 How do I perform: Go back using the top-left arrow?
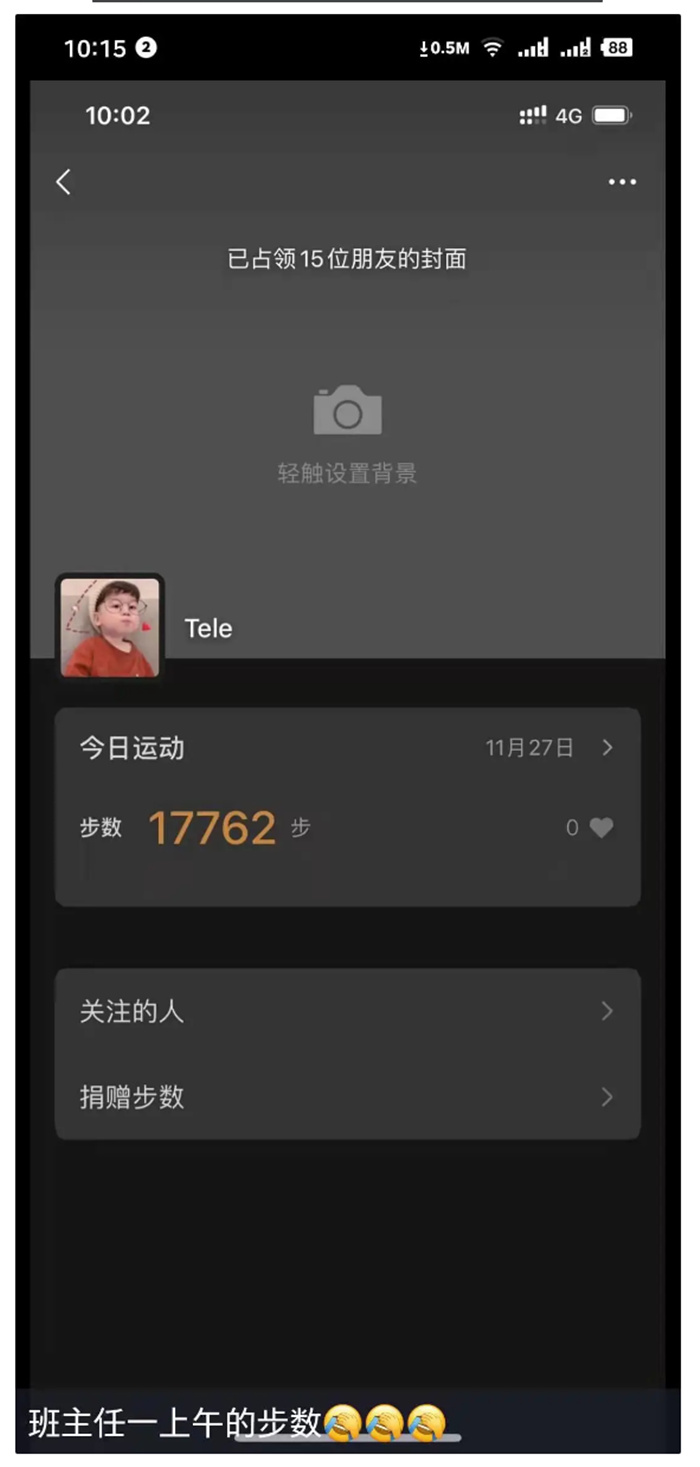coord(64,182)
